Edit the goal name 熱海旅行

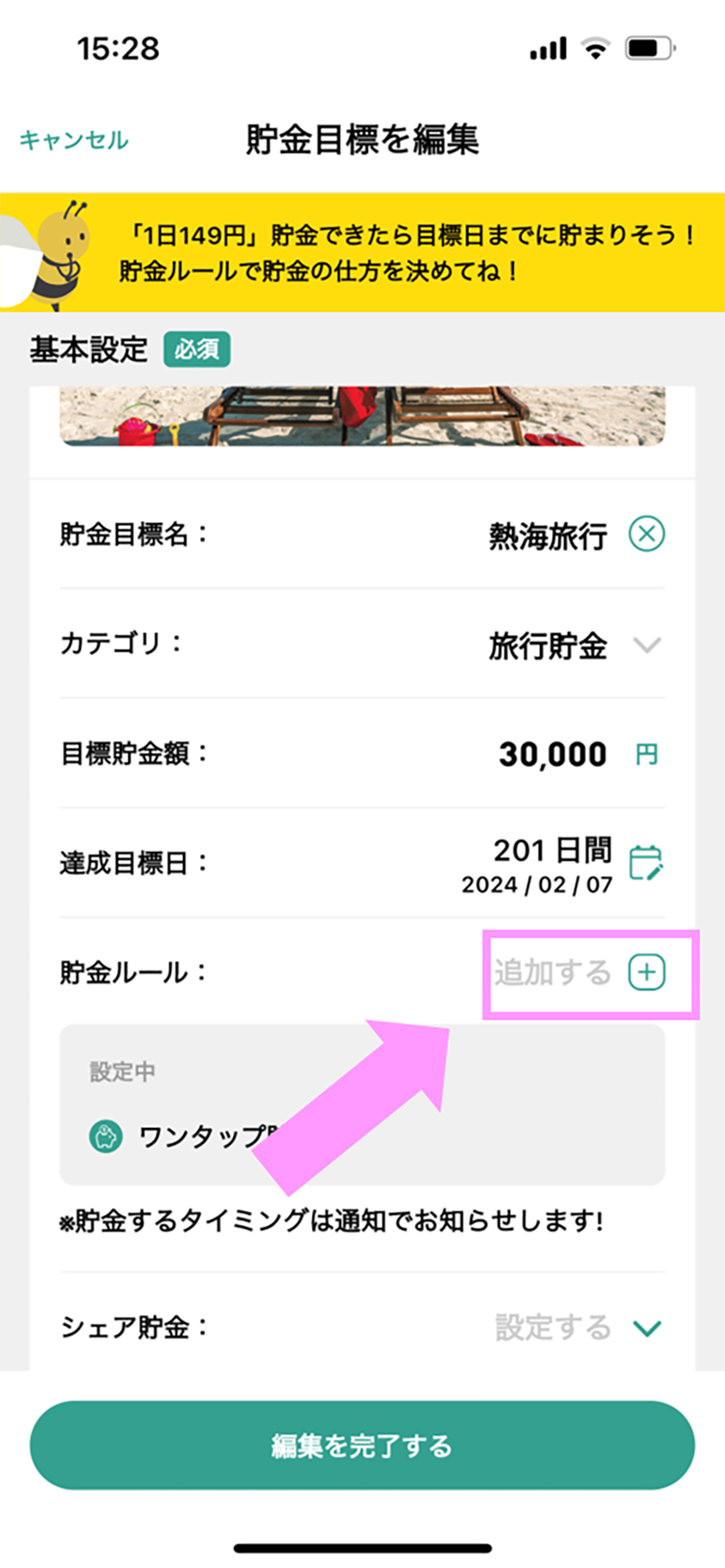click(548, 536)
